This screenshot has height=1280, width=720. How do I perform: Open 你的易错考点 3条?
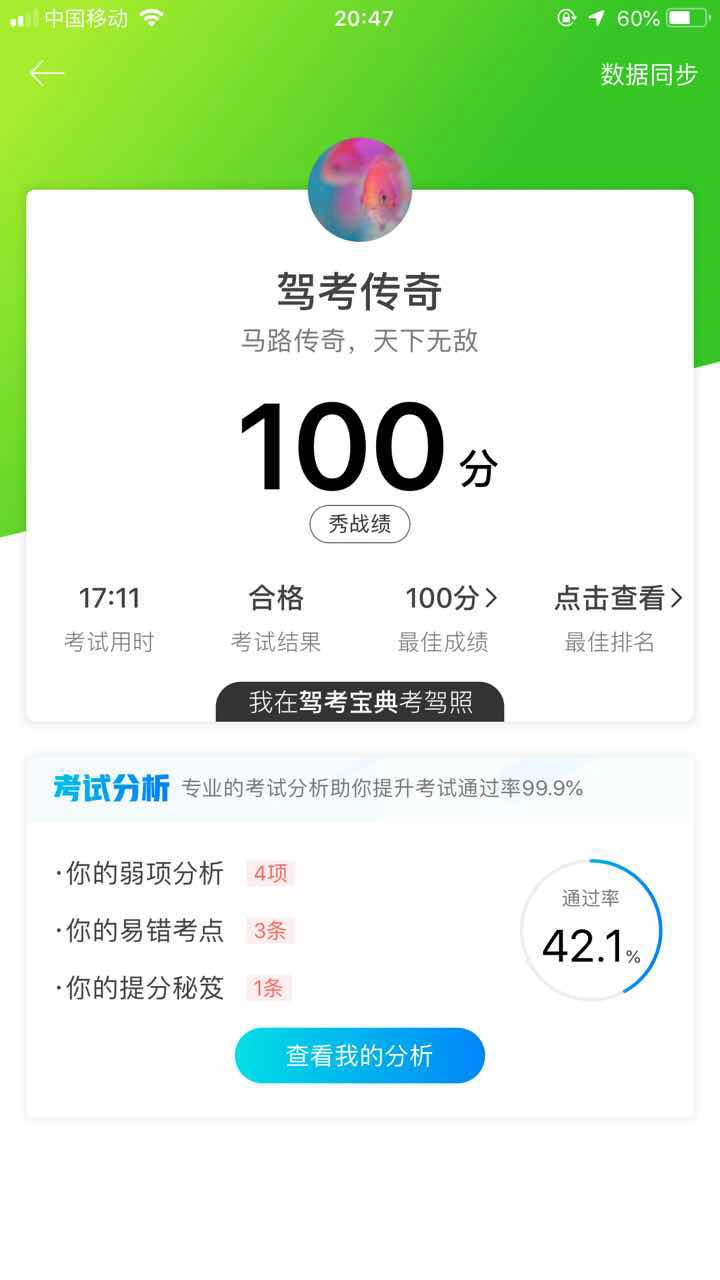pos(175,931)
